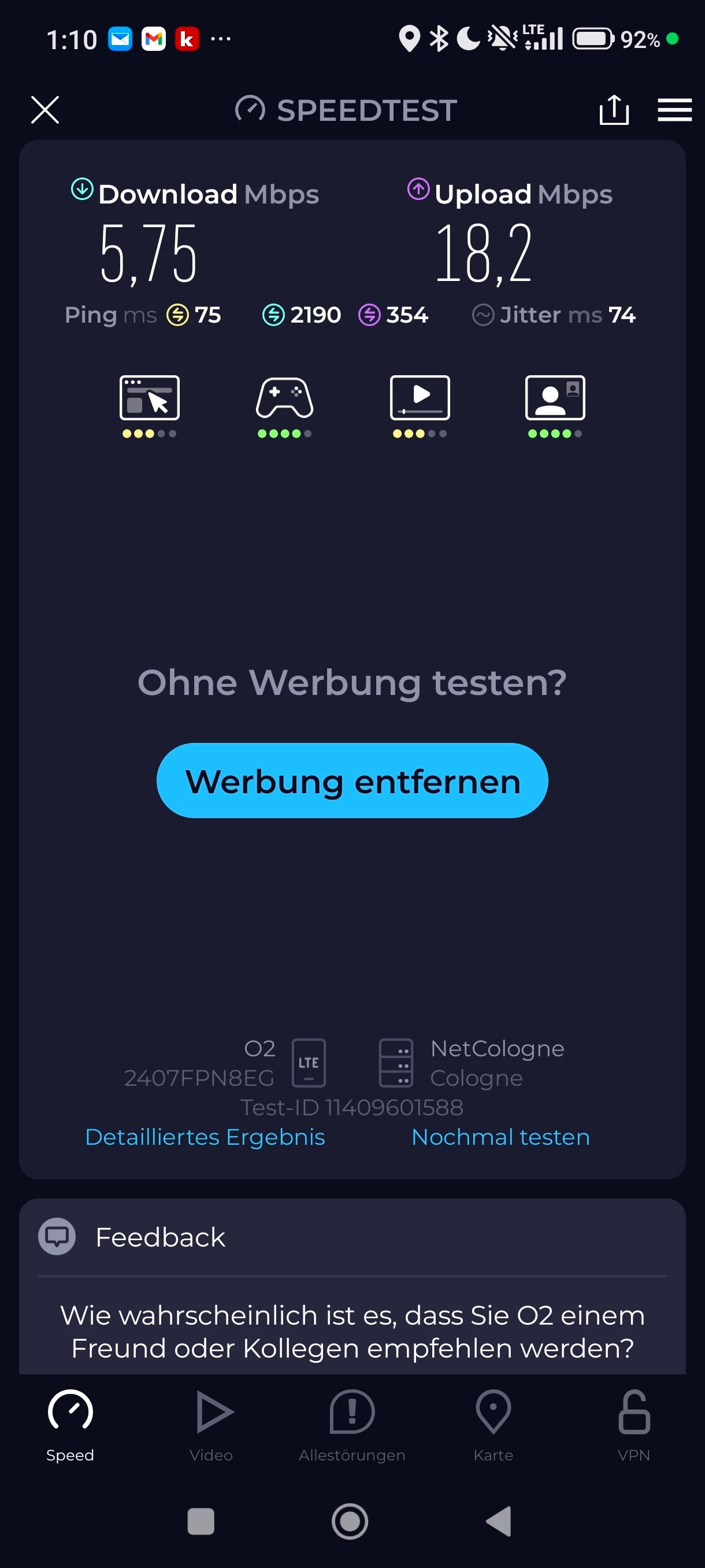
Task: Check the gaming quality rating
Action: tap(285, 405)
